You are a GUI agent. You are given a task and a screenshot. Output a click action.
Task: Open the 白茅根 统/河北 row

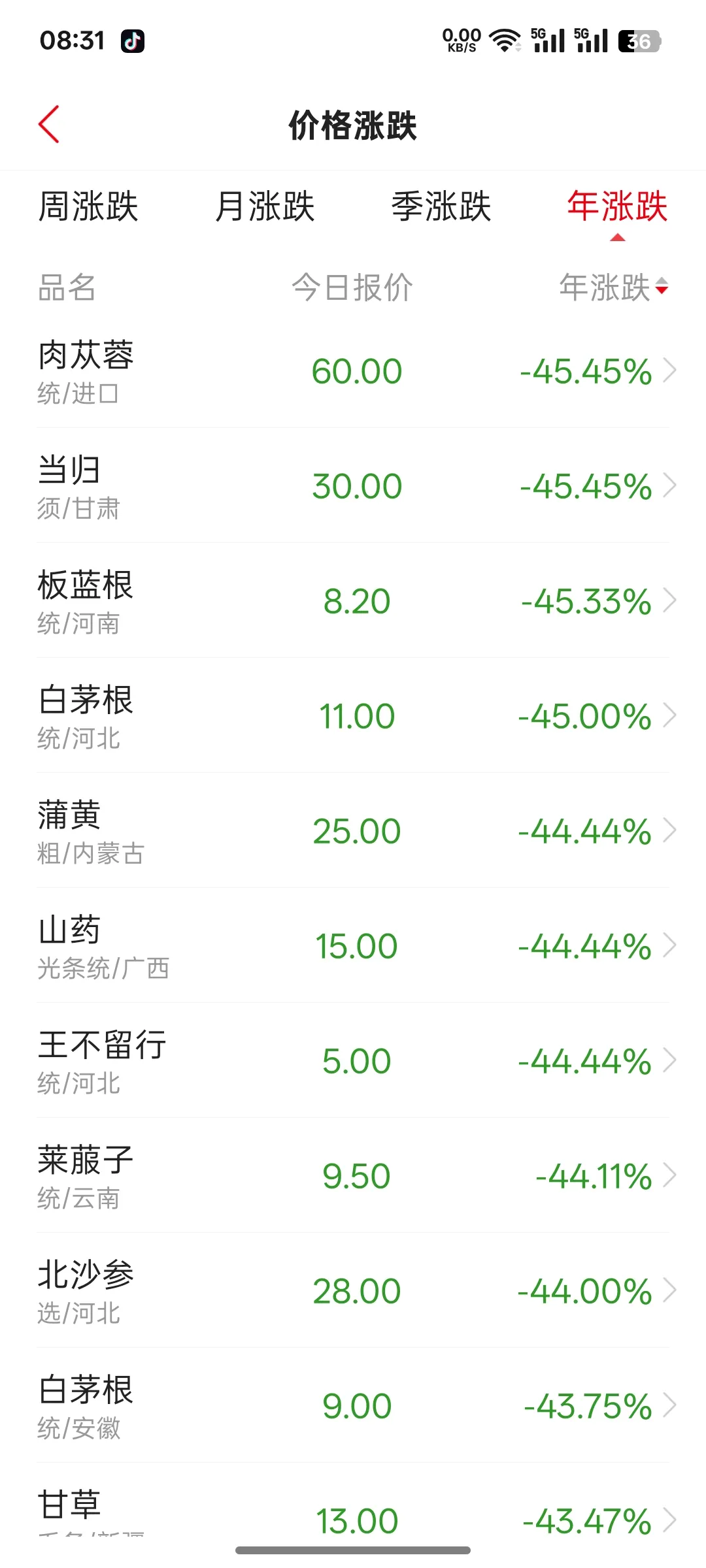[x=353, y=715]
